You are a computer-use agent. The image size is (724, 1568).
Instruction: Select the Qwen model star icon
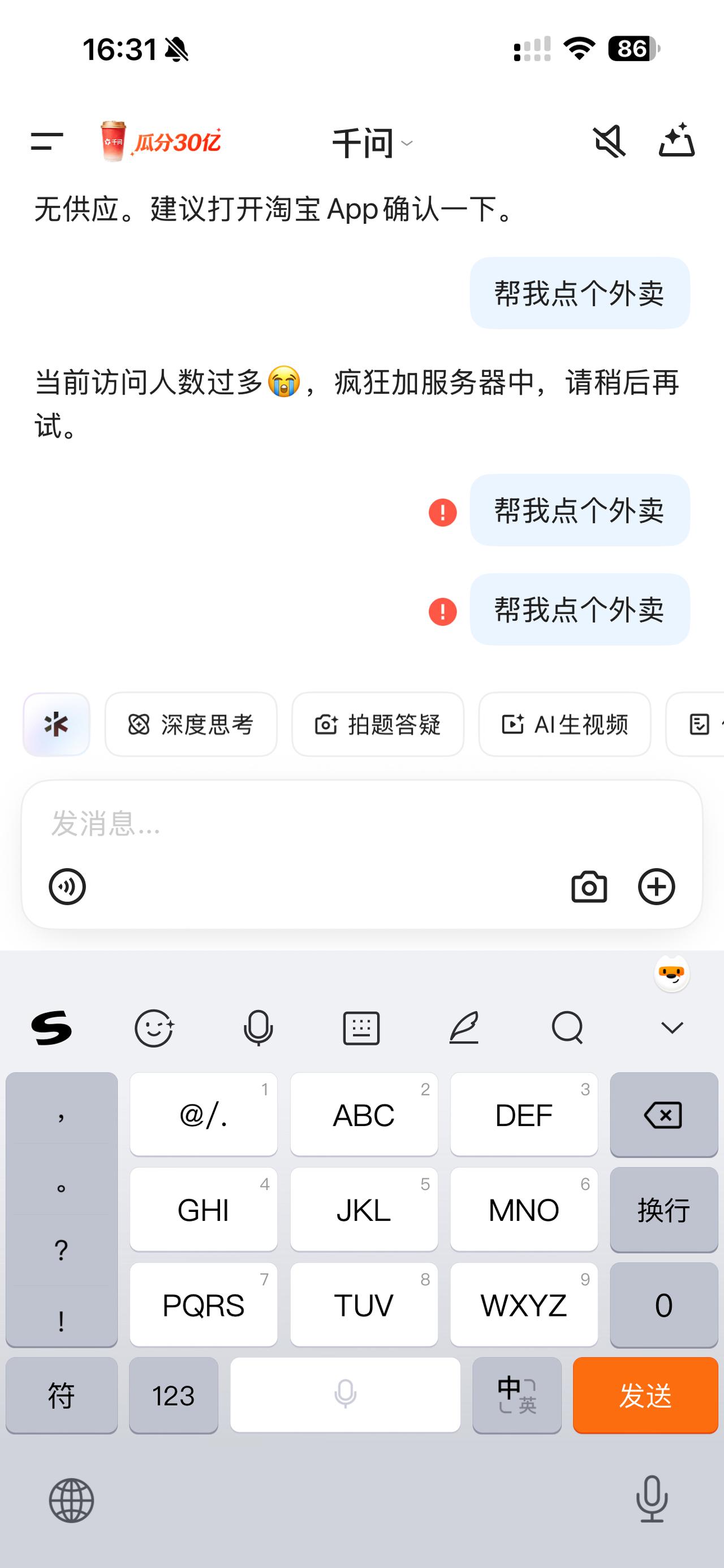55,725
